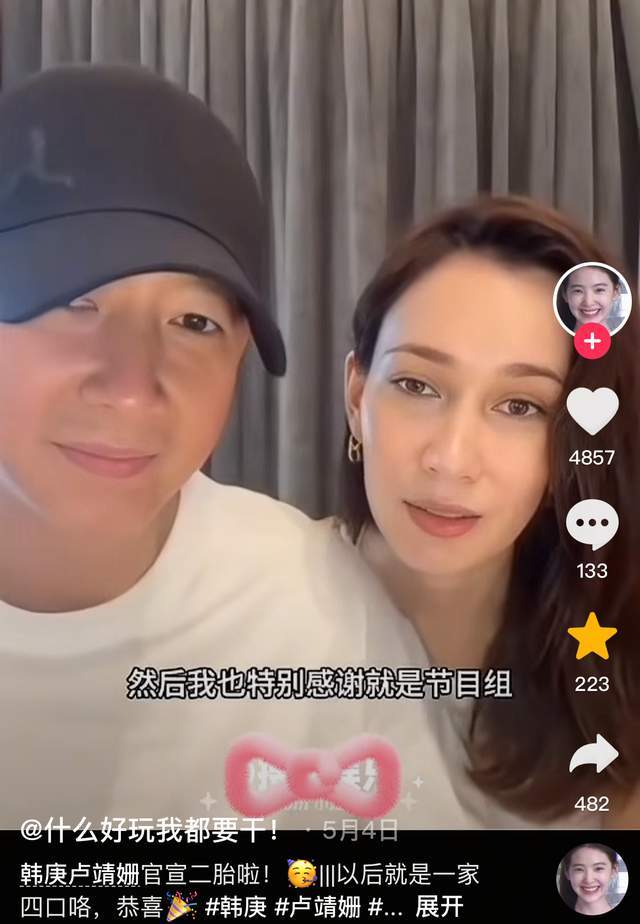This screenshot has height=924, width=640.
Task: Share this video with the arrow
Action: coord(592,755)
